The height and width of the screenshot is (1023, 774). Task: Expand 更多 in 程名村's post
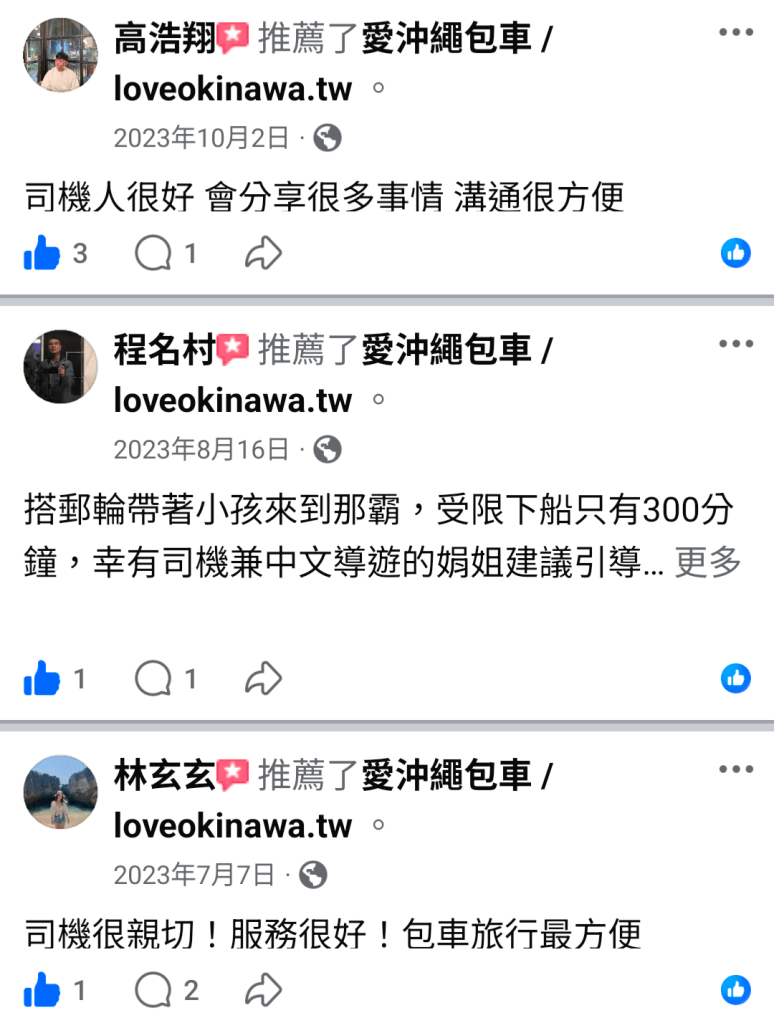pos(708,563)
